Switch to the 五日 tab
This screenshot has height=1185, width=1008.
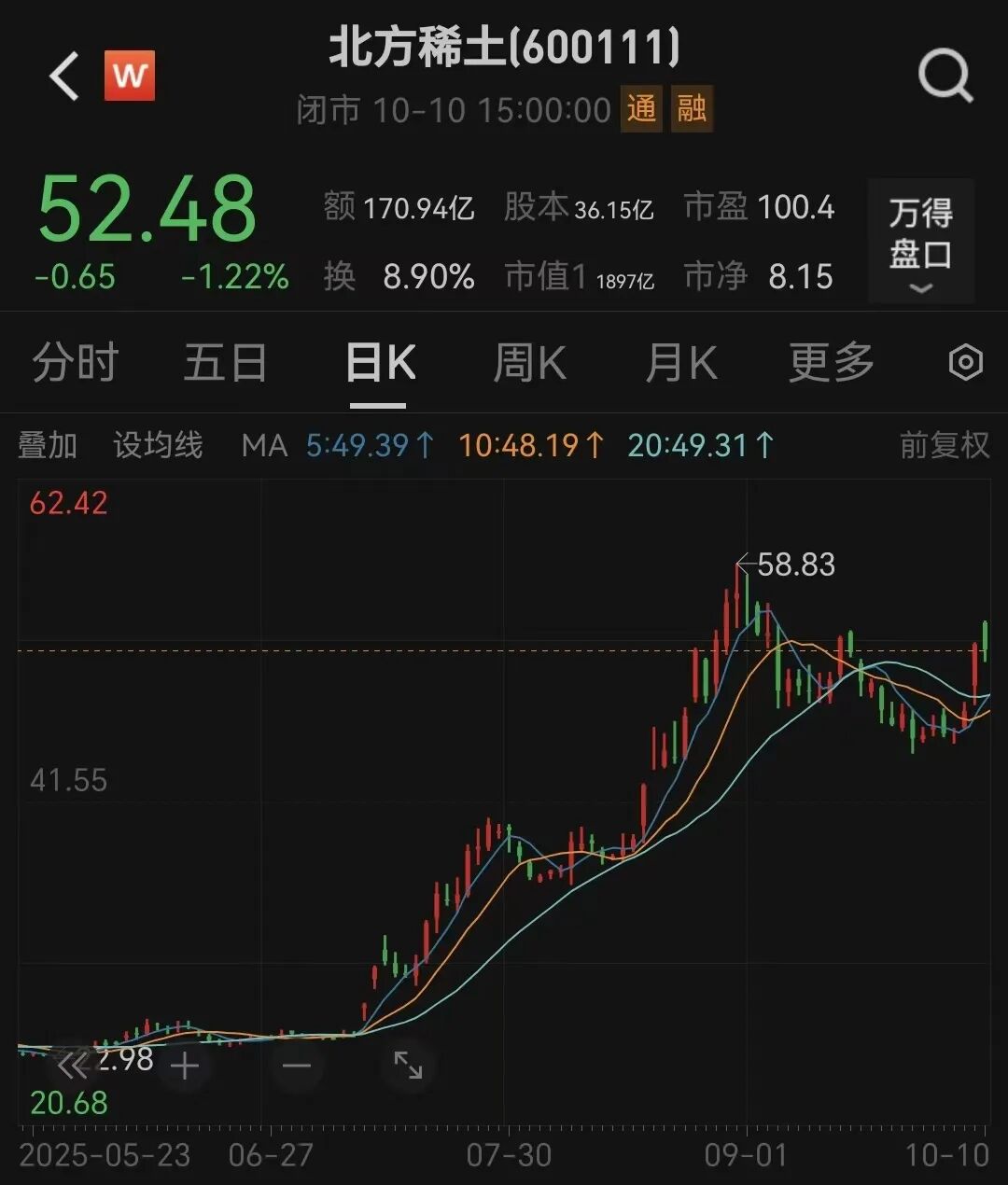click(225, 363)
